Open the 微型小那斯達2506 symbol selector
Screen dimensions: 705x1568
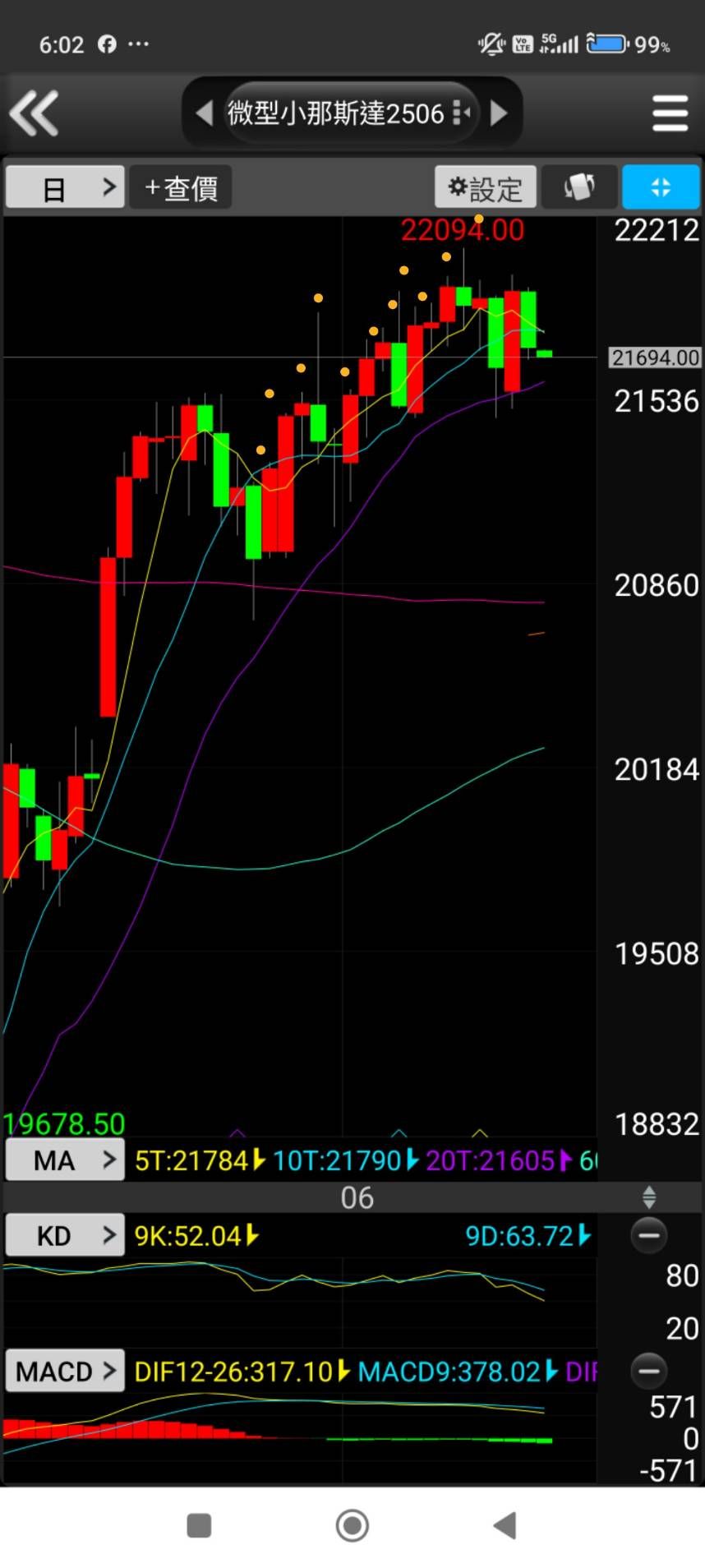click(349, 113)
